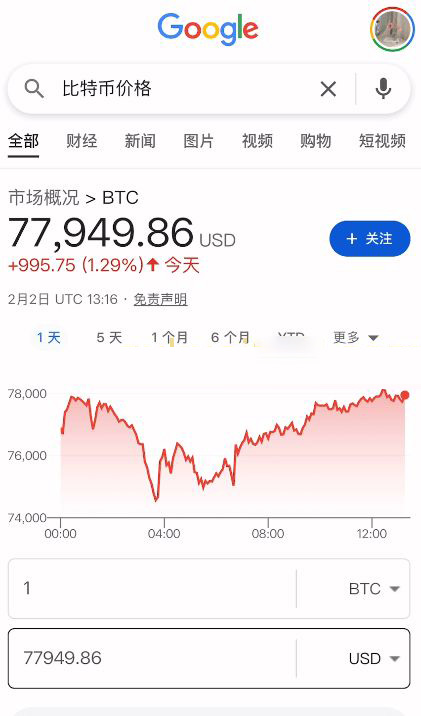Select the 5 天 chart range
Image resolution: width=421 pixels, height=716 pixels.
coord(109,338)
